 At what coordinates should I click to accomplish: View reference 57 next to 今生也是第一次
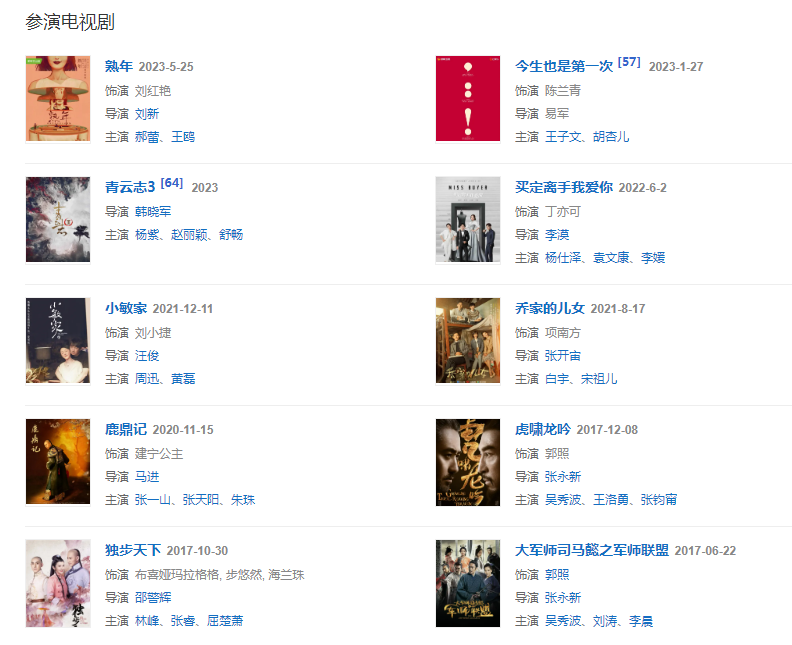click(x=629, y=62)
